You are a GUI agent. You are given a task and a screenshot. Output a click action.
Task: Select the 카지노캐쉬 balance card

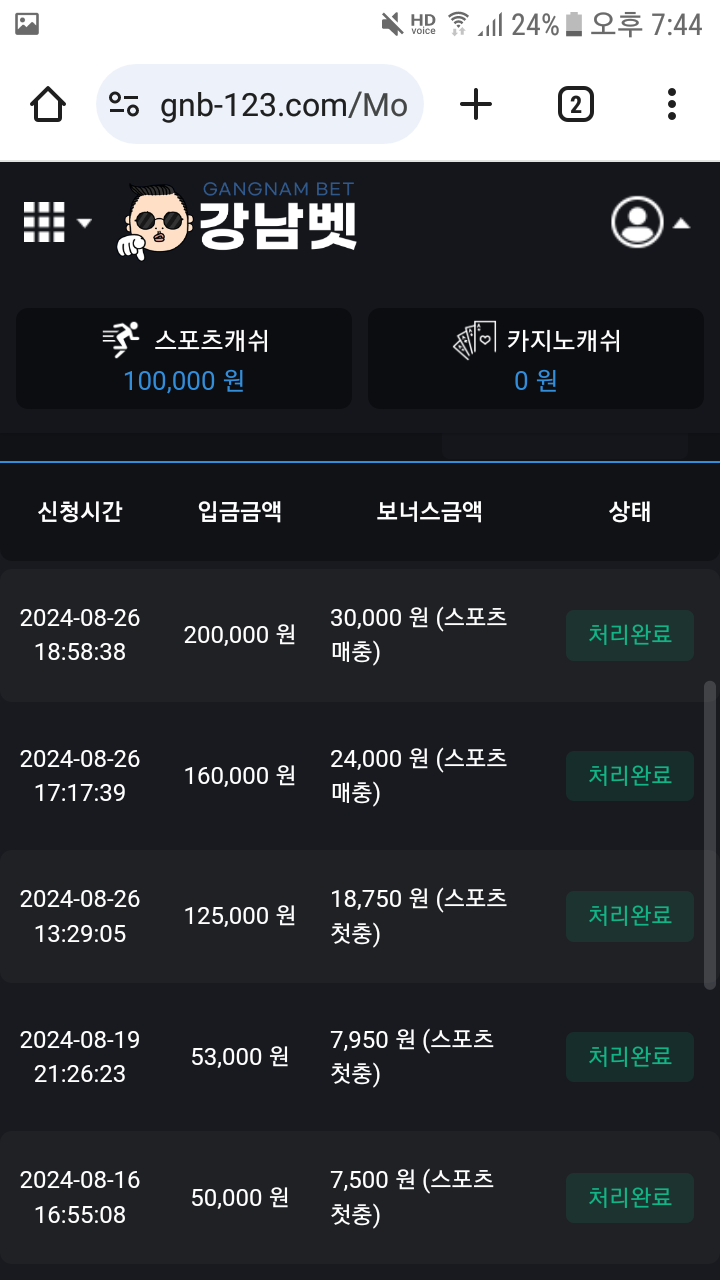click(536, 358)
